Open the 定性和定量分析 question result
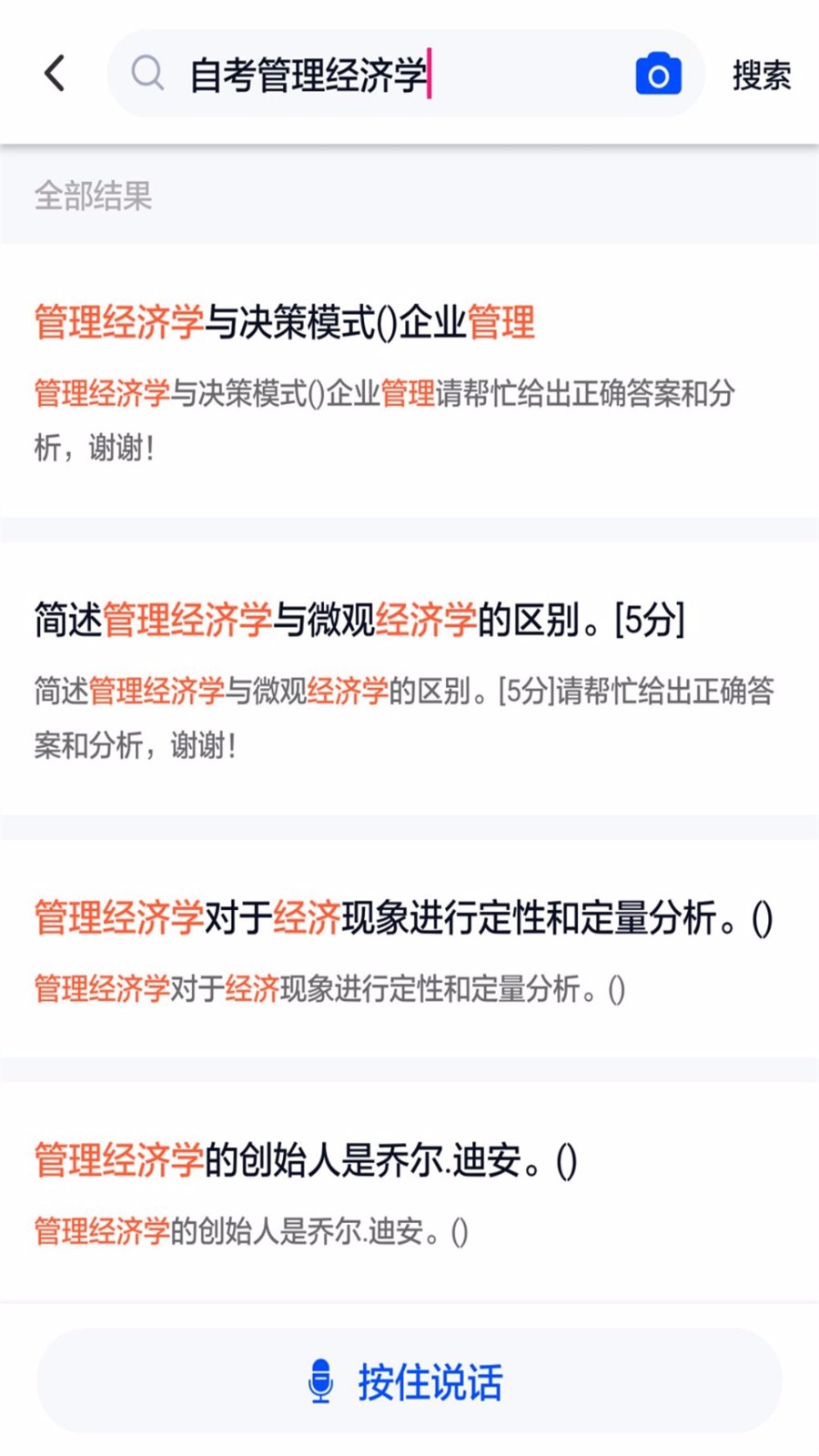The image size is (819, 1456). coord(403,919)
